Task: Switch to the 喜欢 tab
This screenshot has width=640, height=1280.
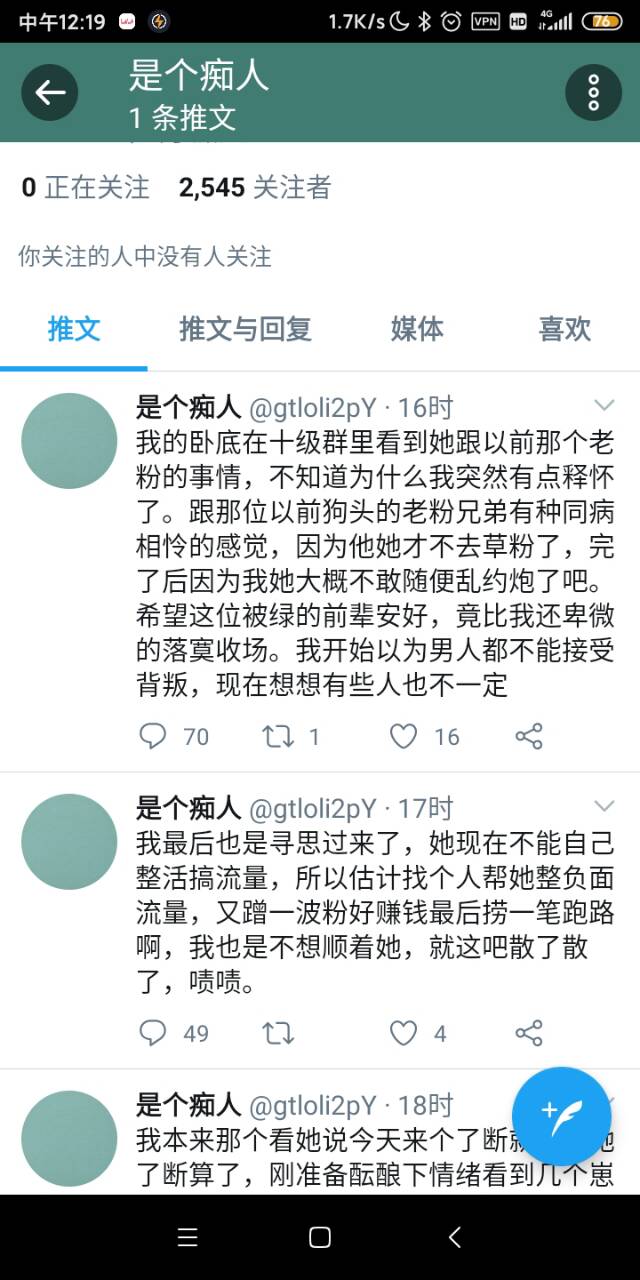Action: pos(565,329)
